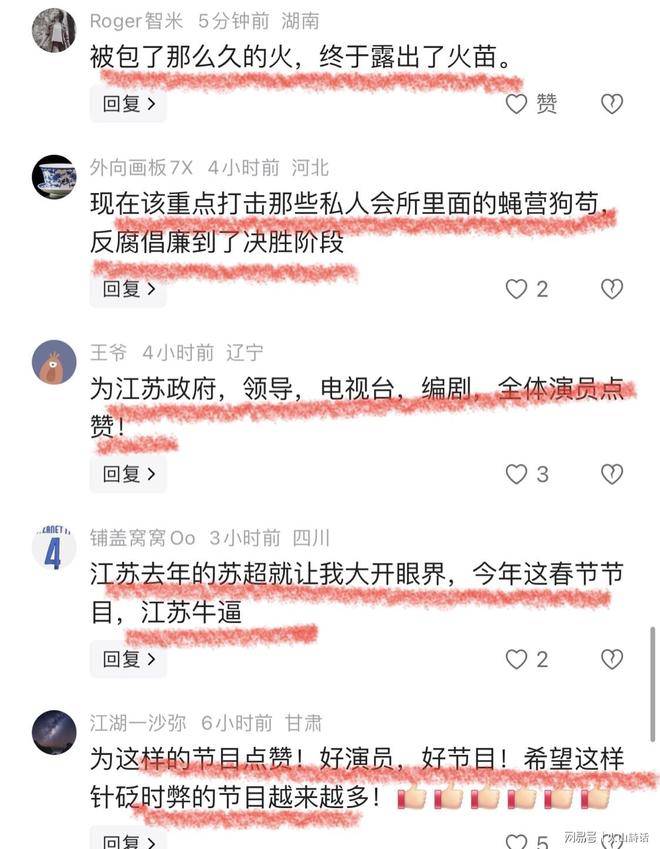Open Roger智米's profile avatar

click(54, 30)
